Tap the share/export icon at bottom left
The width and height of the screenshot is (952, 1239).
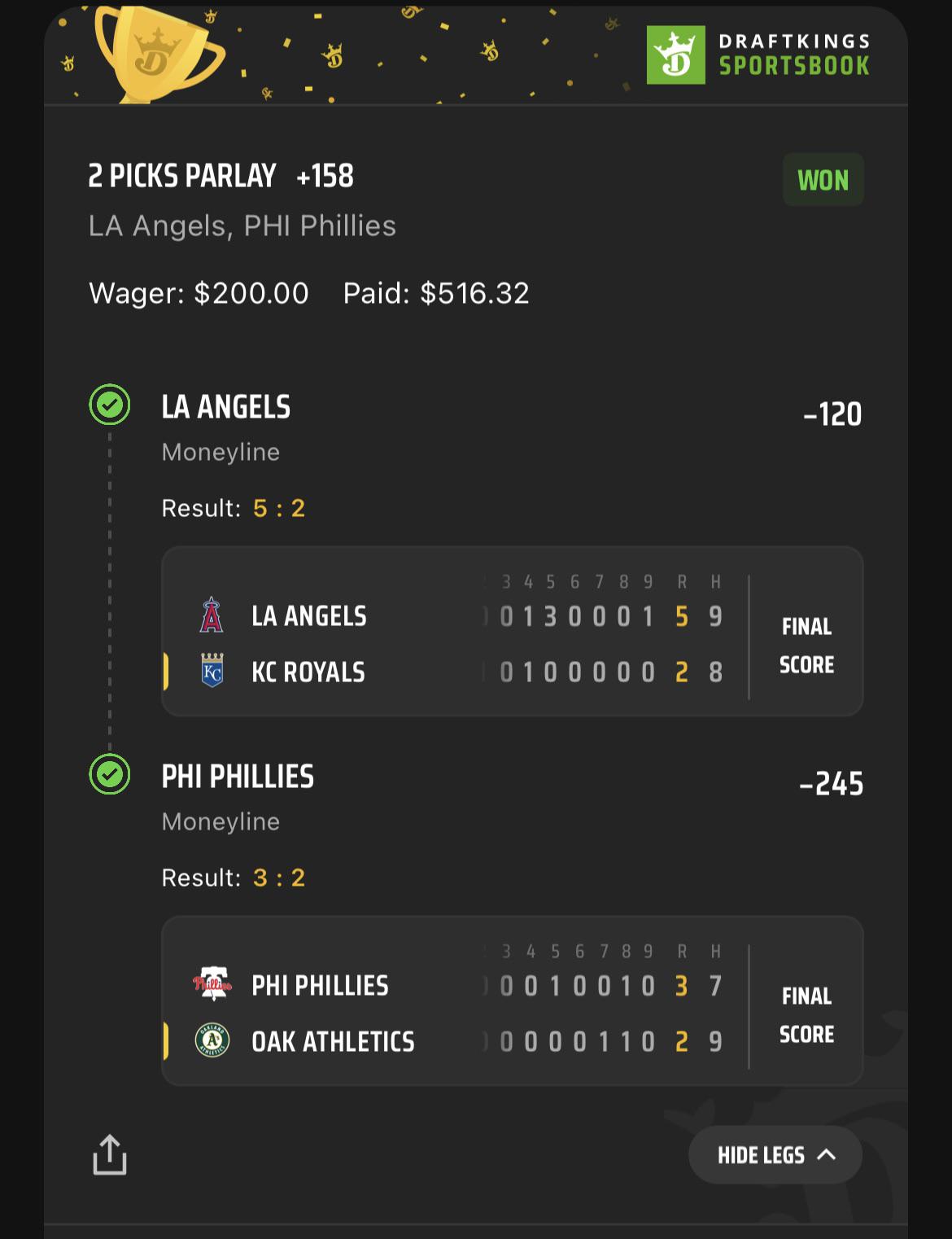coord(111,1154)
